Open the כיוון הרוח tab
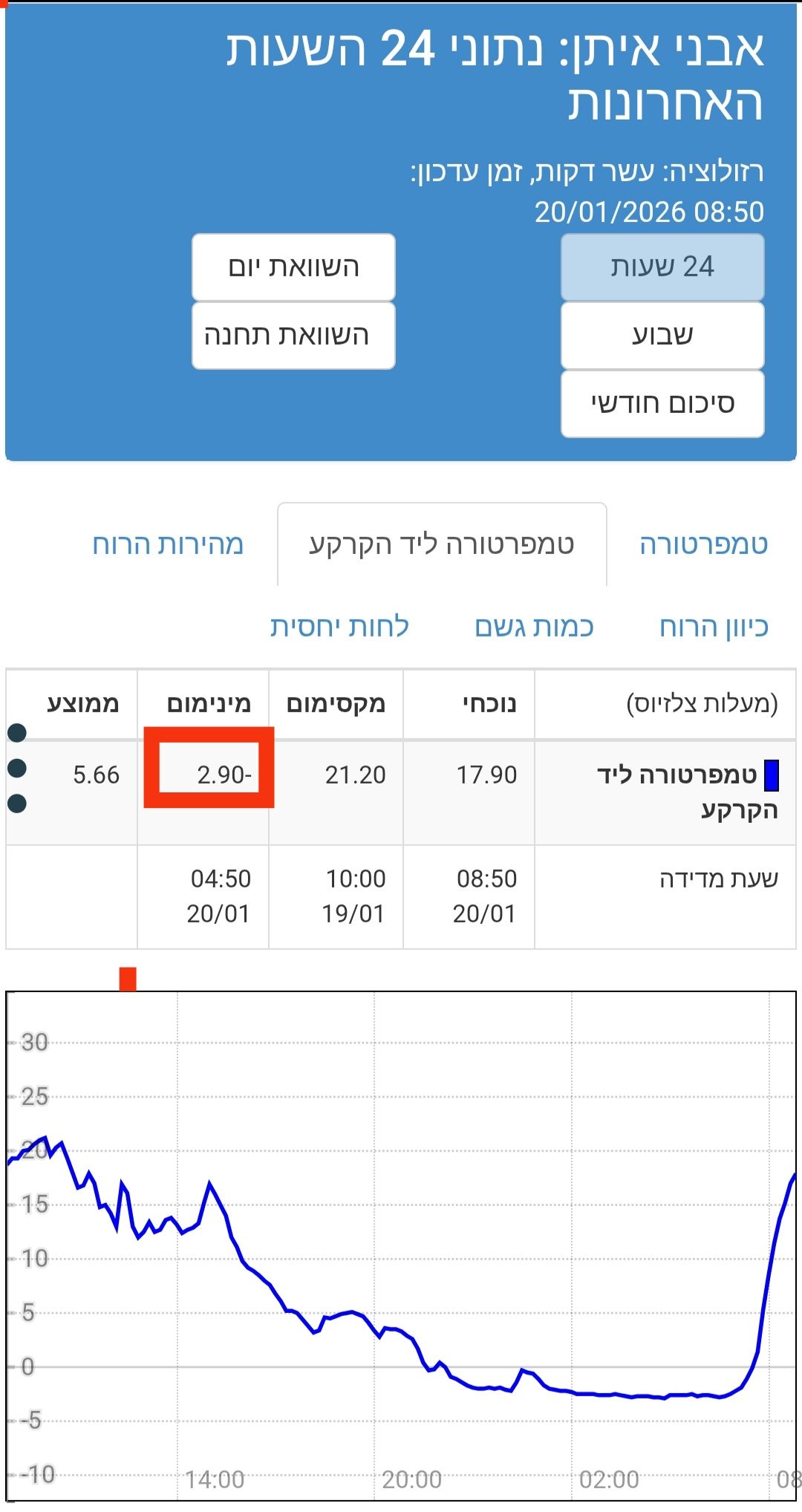This screenshot has height=1512, width=802. coord(714,627)
